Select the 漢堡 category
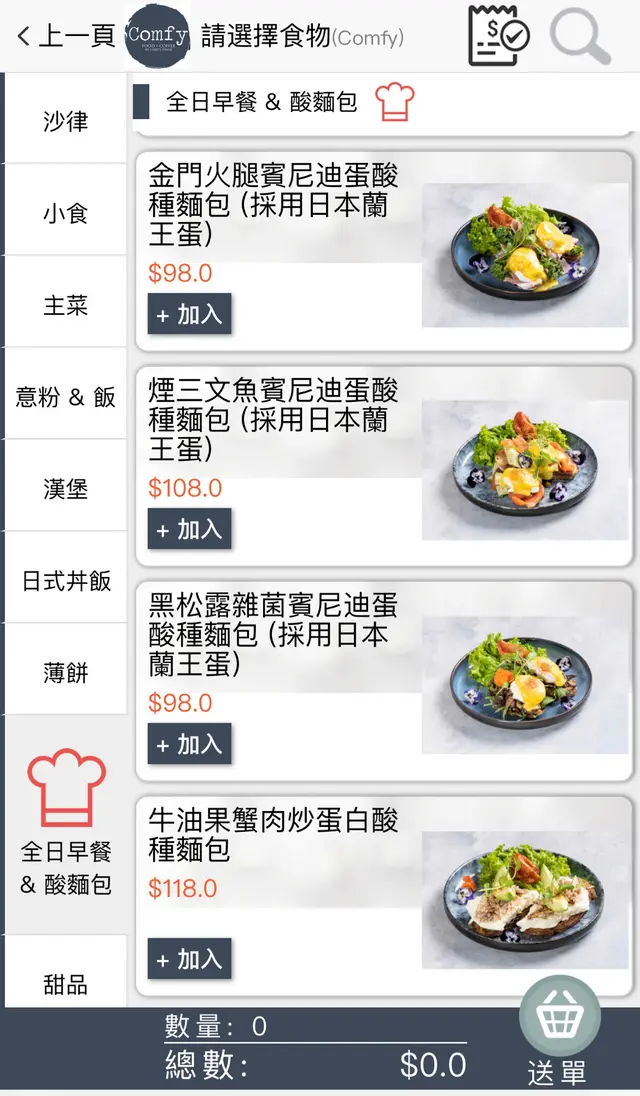Screen dimensions: 640x1096 tap(66, 489)
